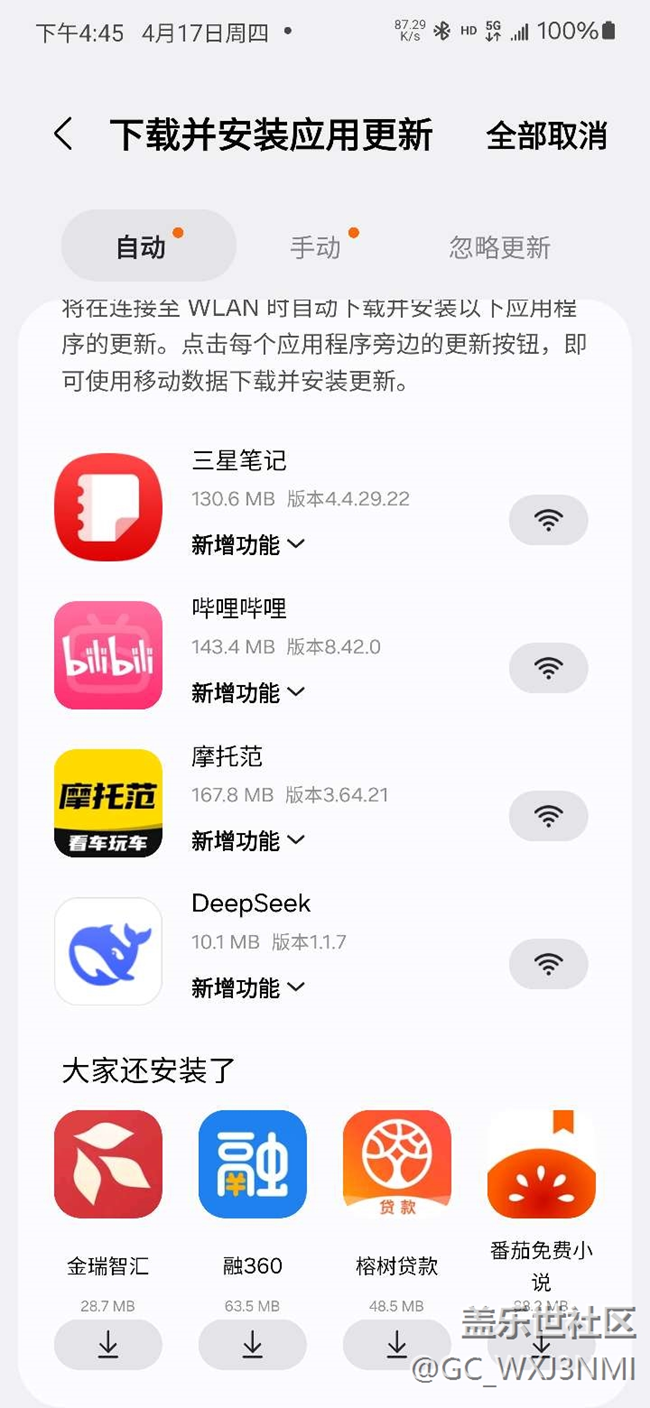Tap the update button beside 哔哩哔哩
The width and height of the screenshot is (650, 1408).
coord(548,668)
